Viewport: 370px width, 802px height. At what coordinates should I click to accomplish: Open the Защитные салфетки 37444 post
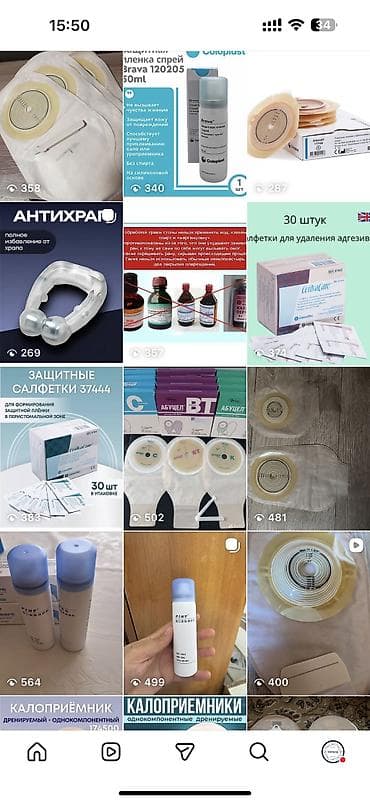coord(61,448)
